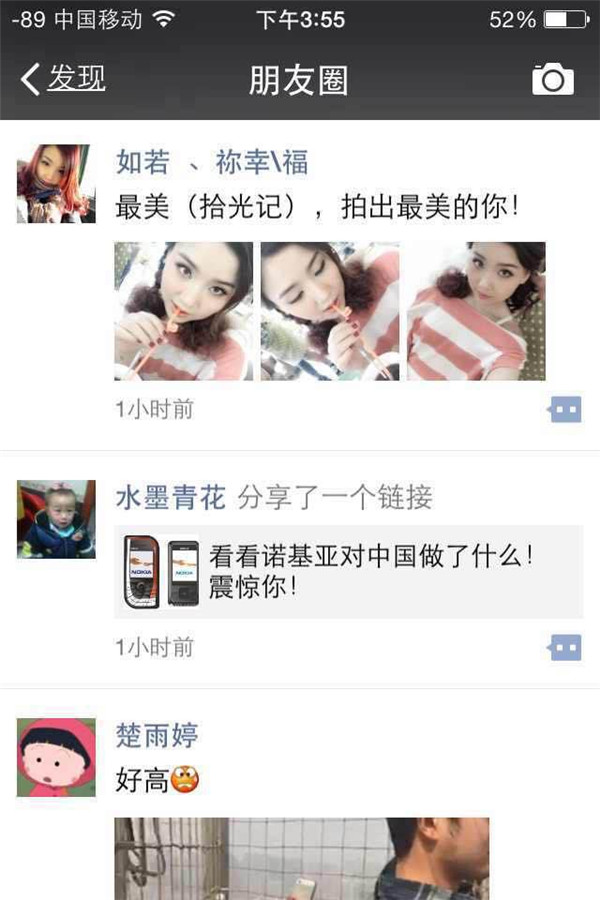Open comment menu under 水墨青花's post
The height and width of the screenshot is (900, 600).
[x=565, y=648]
